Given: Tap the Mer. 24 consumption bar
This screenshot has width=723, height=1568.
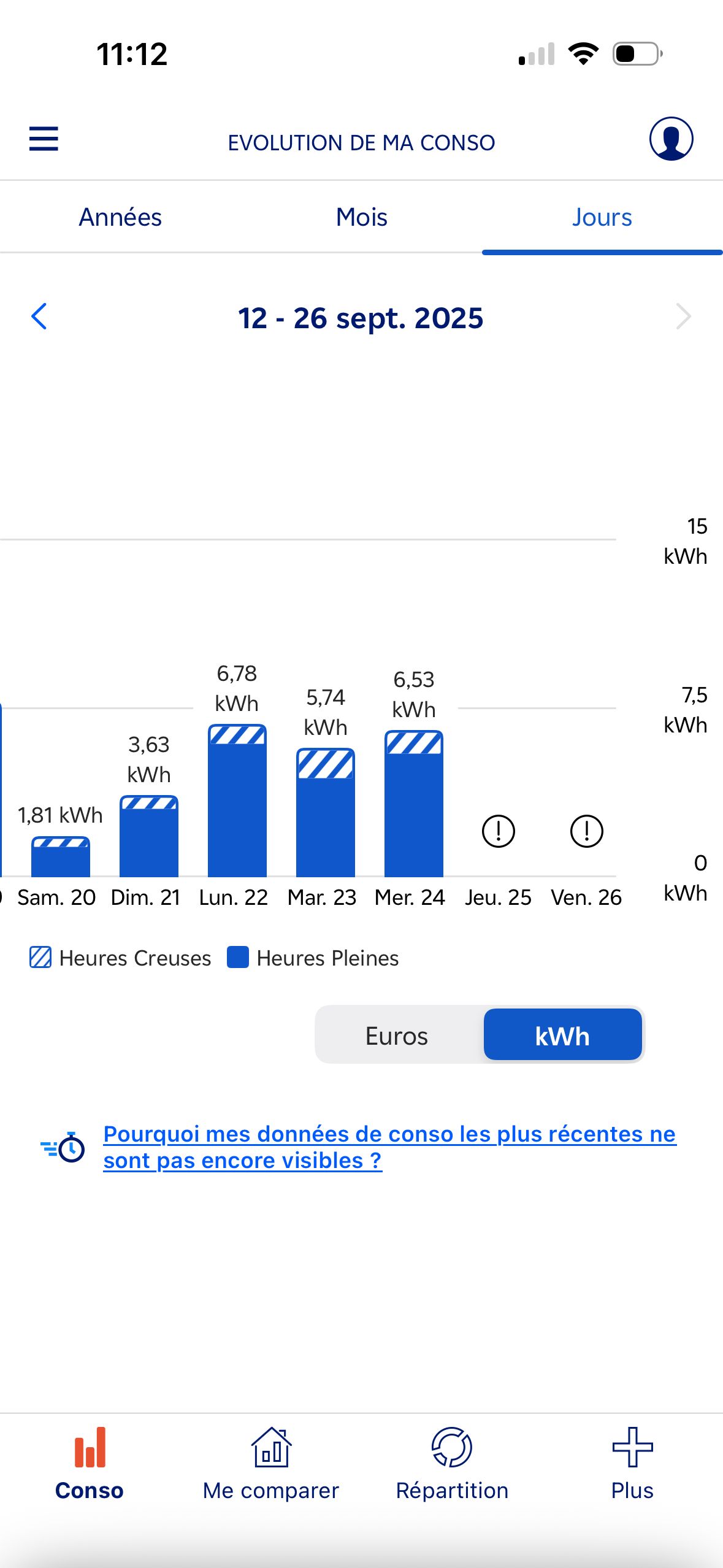Looking at the screenshot, I should coord(413,807).
